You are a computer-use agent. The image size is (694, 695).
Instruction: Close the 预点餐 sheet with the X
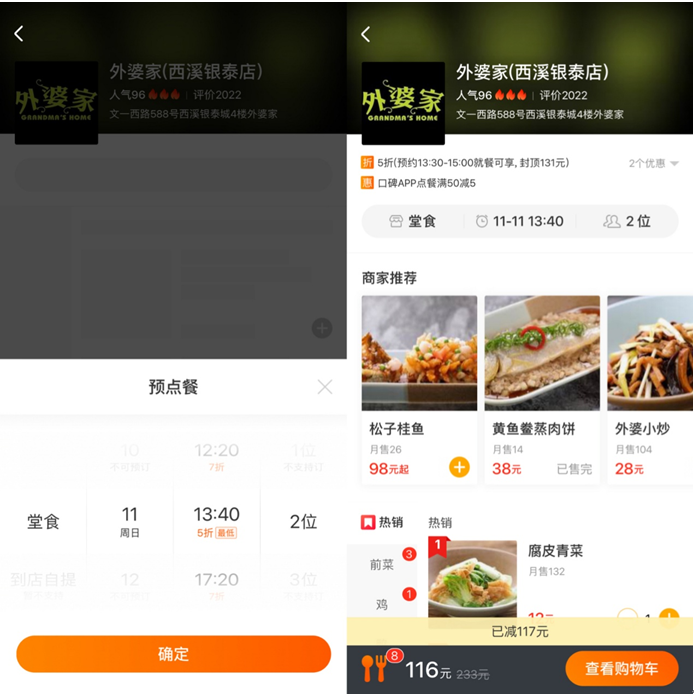click(x=325, y=387)
